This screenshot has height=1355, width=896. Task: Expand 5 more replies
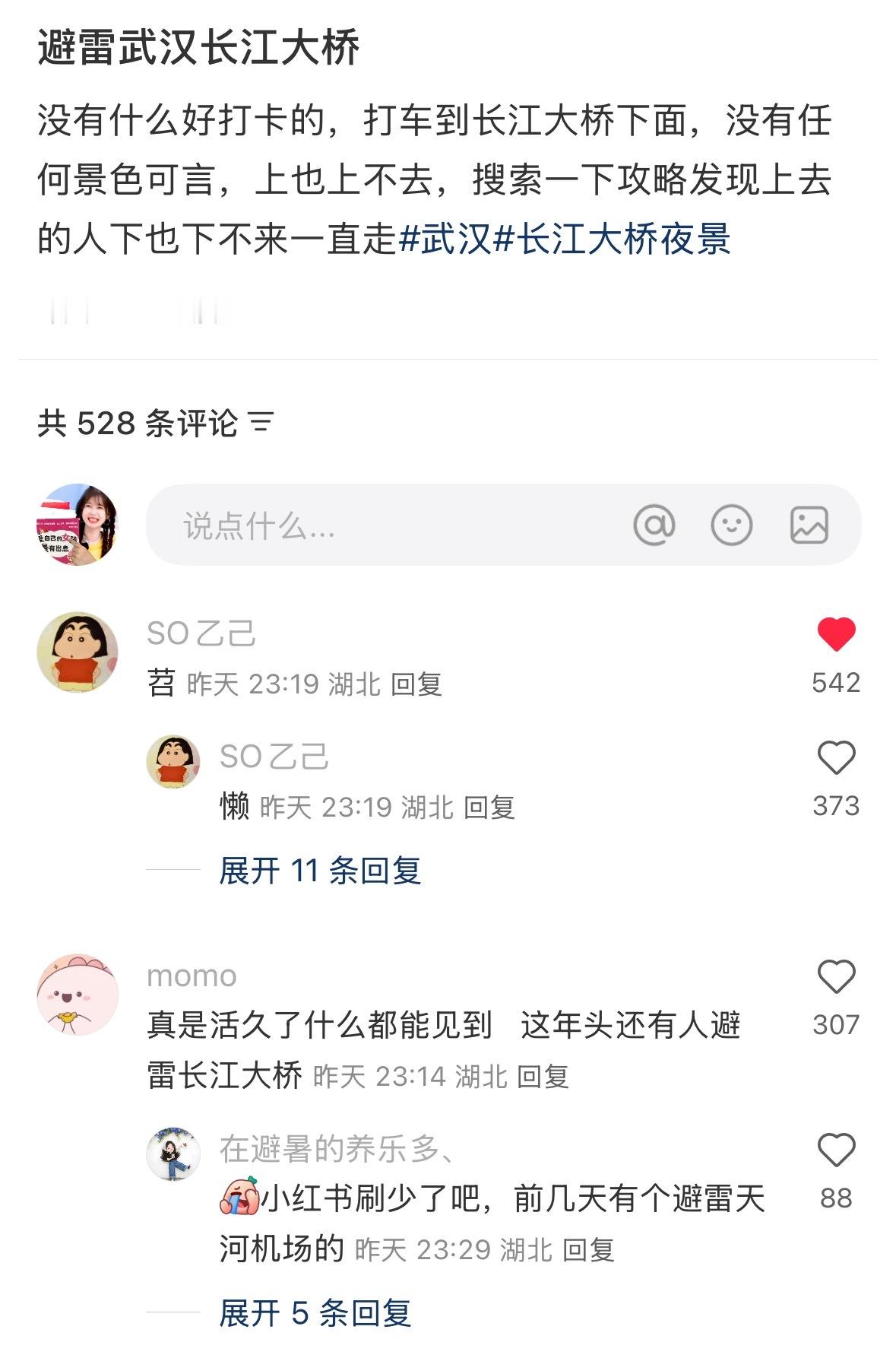click(x=315, y=1313)
